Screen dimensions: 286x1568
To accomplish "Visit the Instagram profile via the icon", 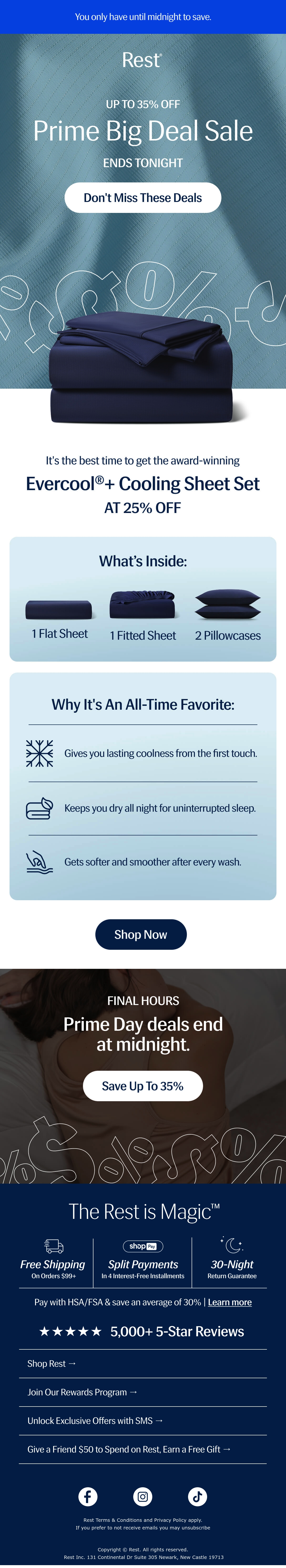I will [x=142, y=1496].
